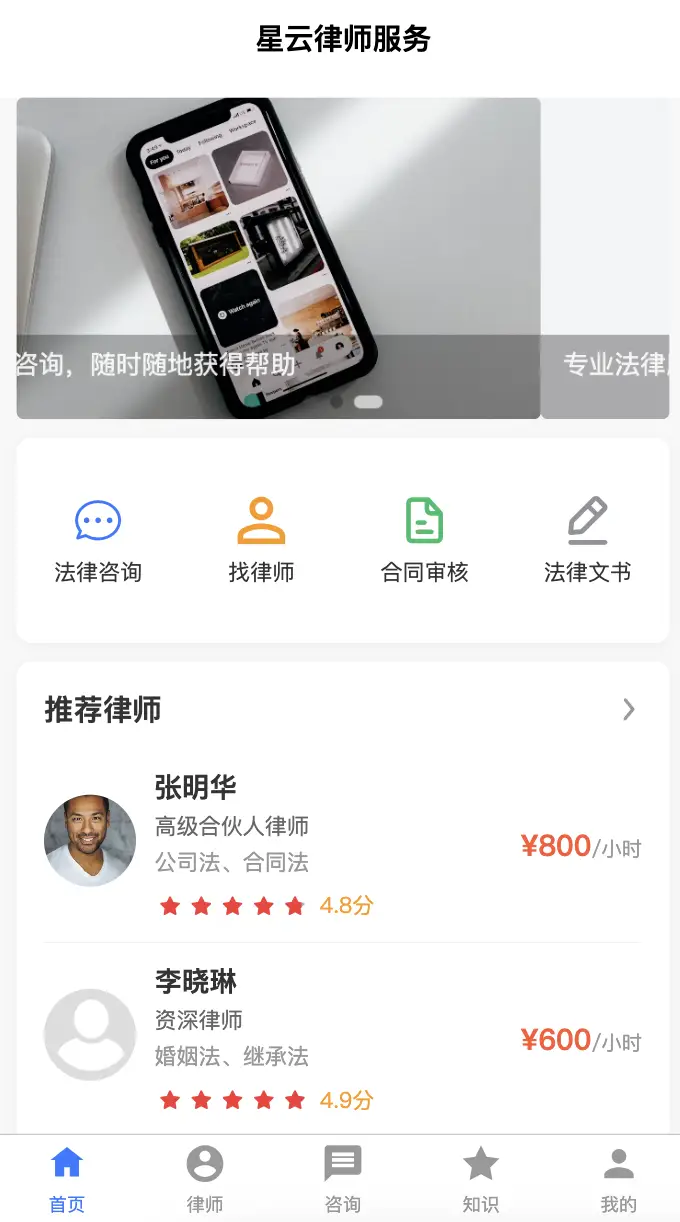680x1222 pixels.
Task: Open 法律咨询 legal consultation shortcut
Action: 98,540
